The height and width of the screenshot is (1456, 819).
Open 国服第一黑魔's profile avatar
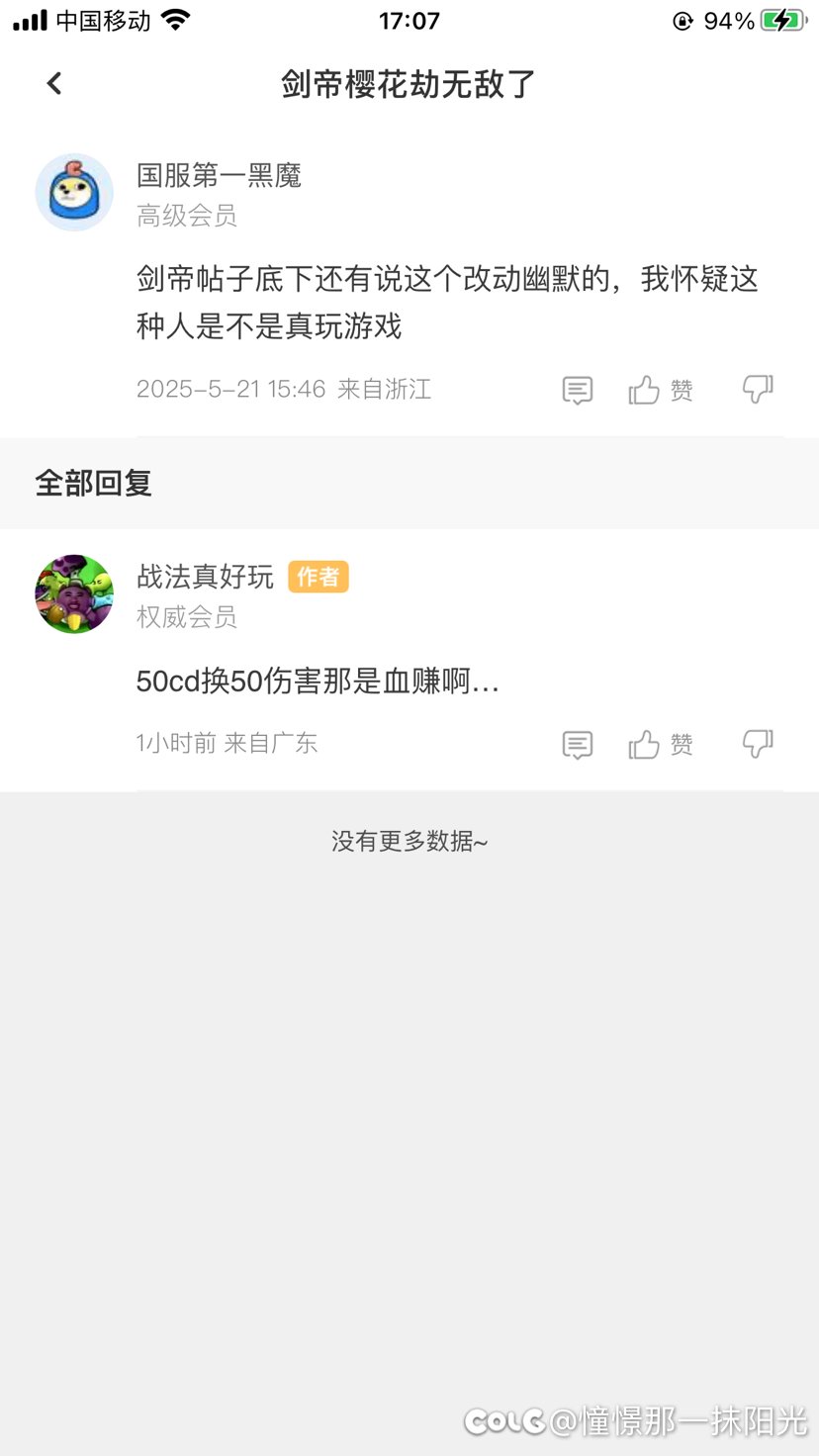pyautogui.click(x=74, y=192)
